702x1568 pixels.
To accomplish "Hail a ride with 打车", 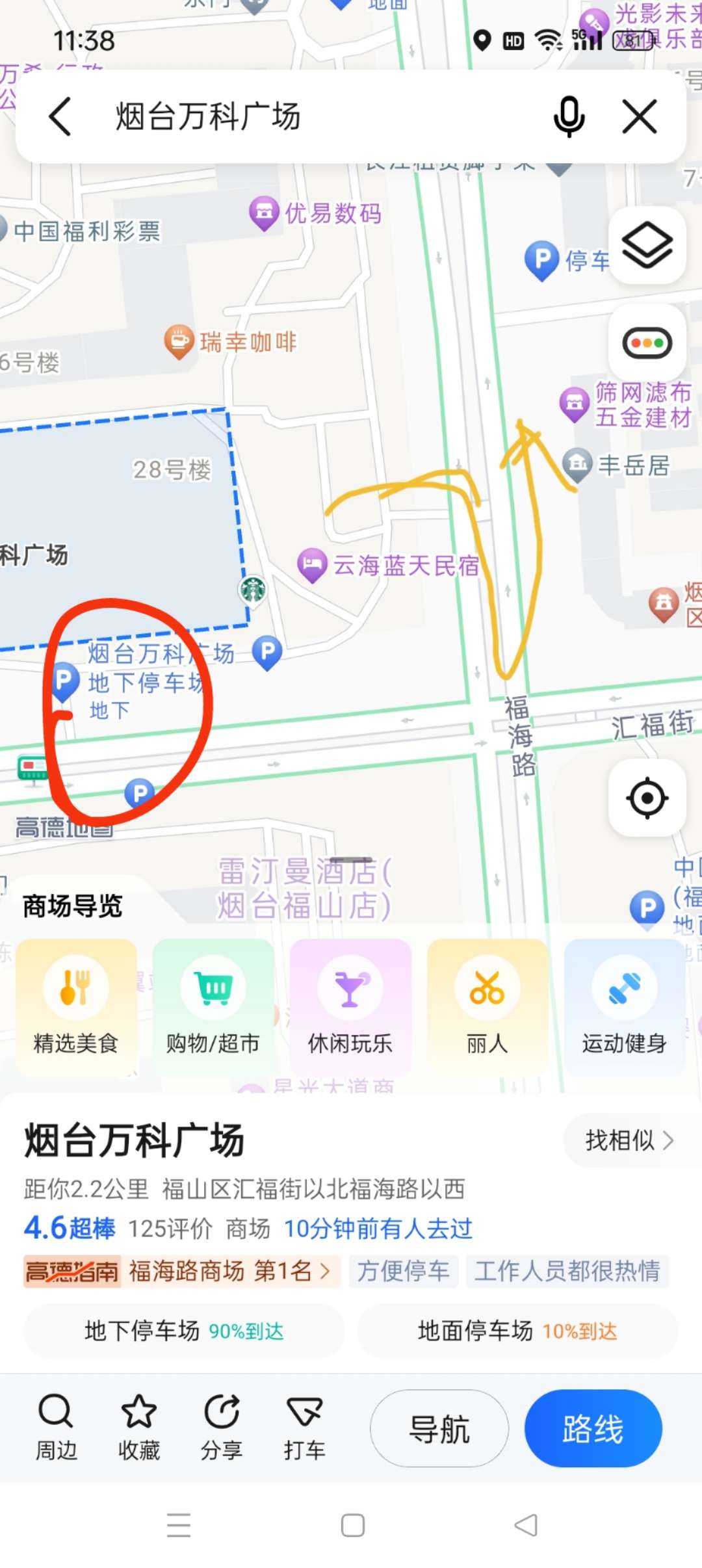I will click(x=304, y=1427).
